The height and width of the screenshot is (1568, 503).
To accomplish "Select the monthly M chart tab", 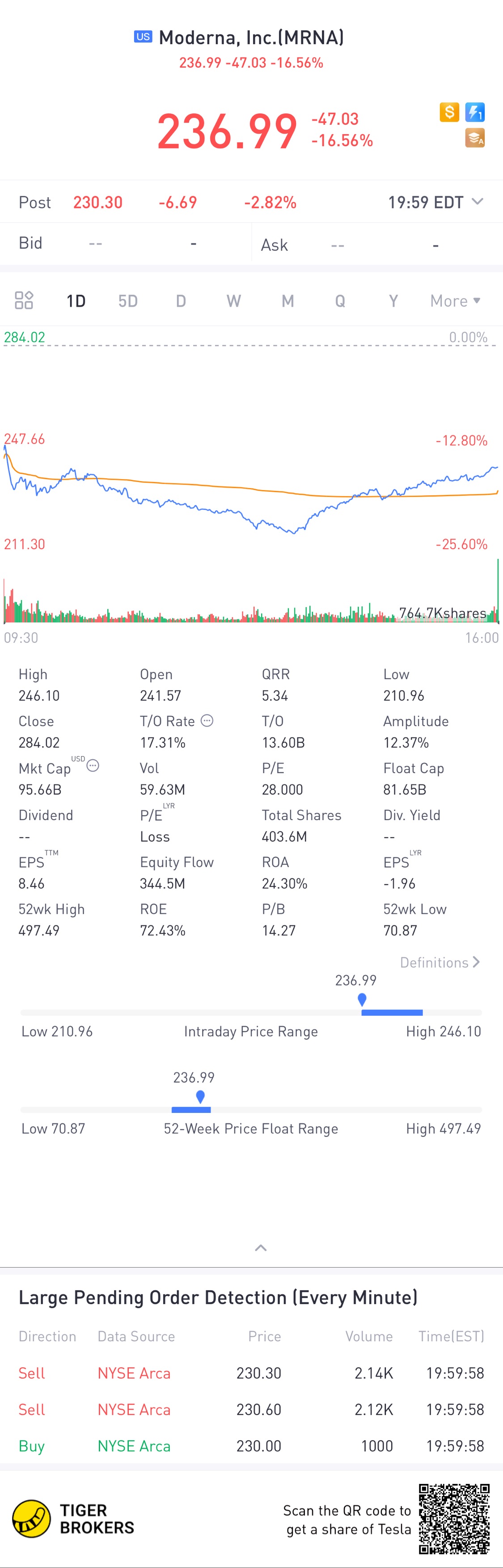I will 287,301.
